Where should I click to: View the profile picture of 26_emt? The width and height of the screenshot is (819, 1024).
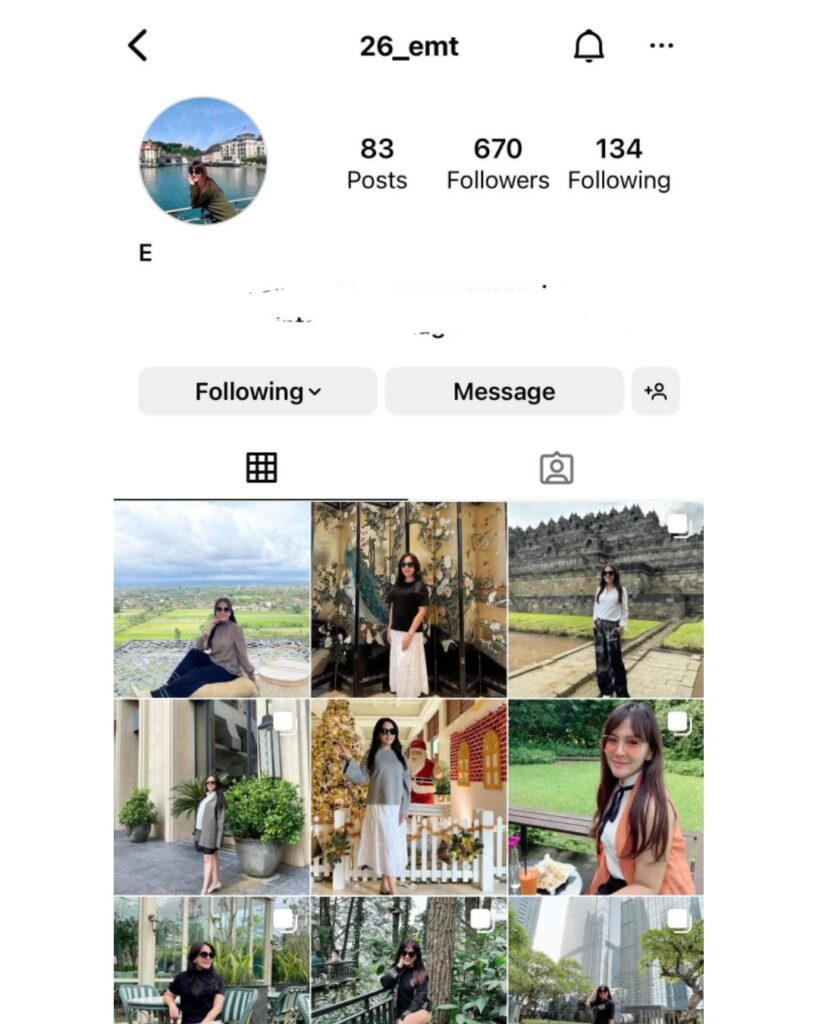[203, 160]
